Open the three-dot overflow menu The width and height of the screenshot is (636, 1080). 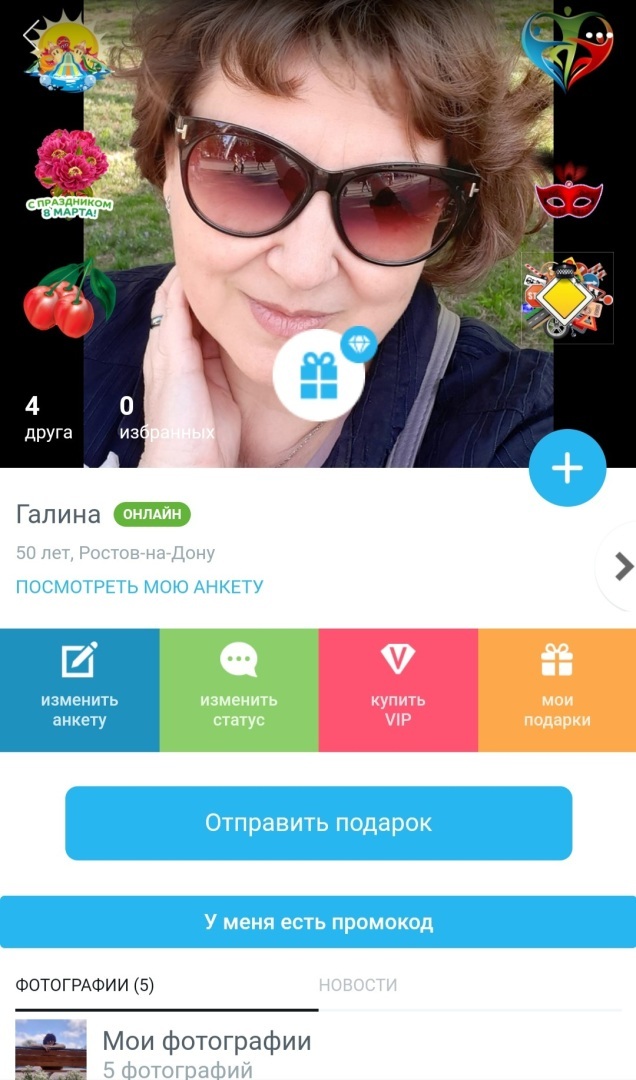(598, 36)
